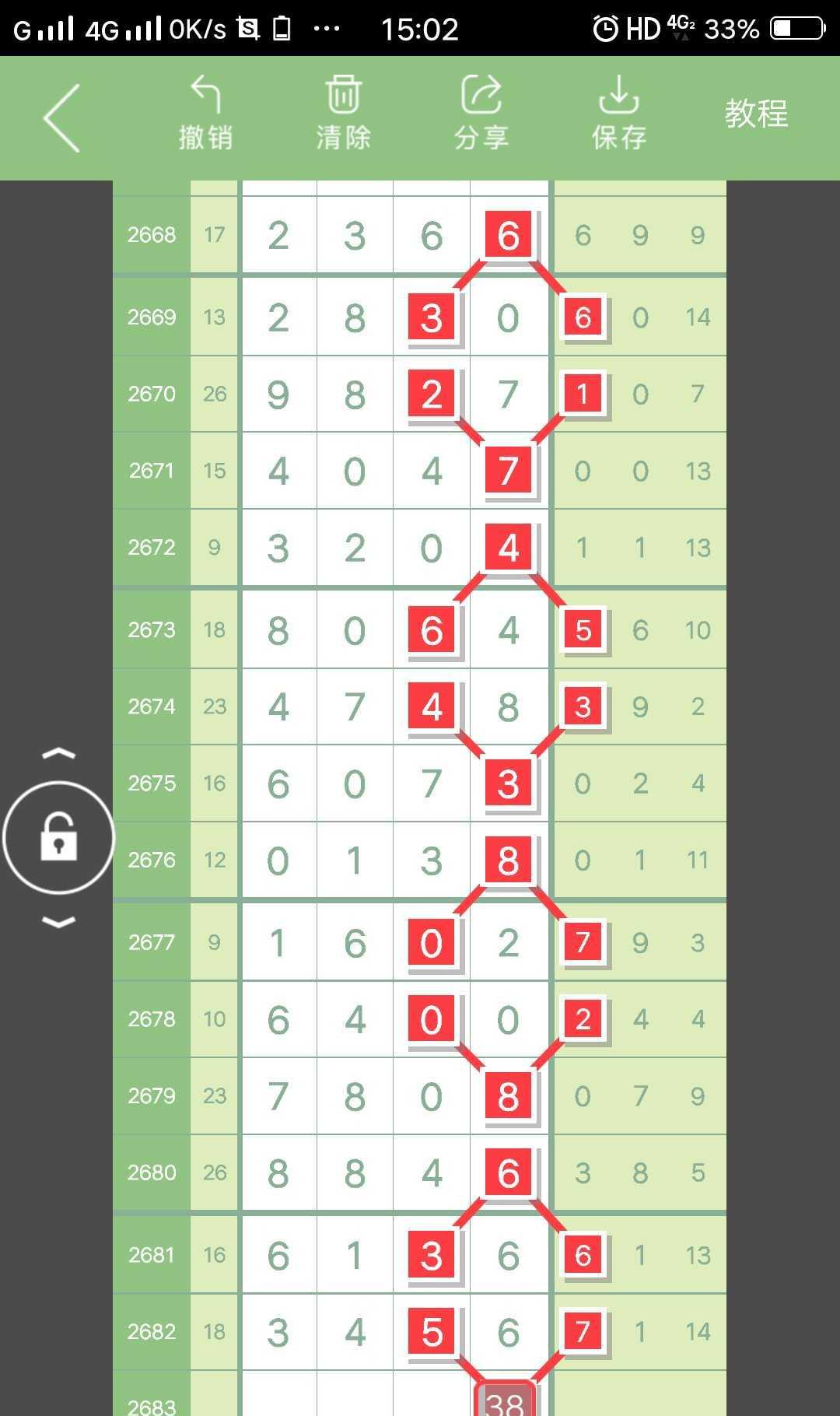Undo the last action with 撤销
The height and width of the screenshot is (1416, 840).
point(205,114)
